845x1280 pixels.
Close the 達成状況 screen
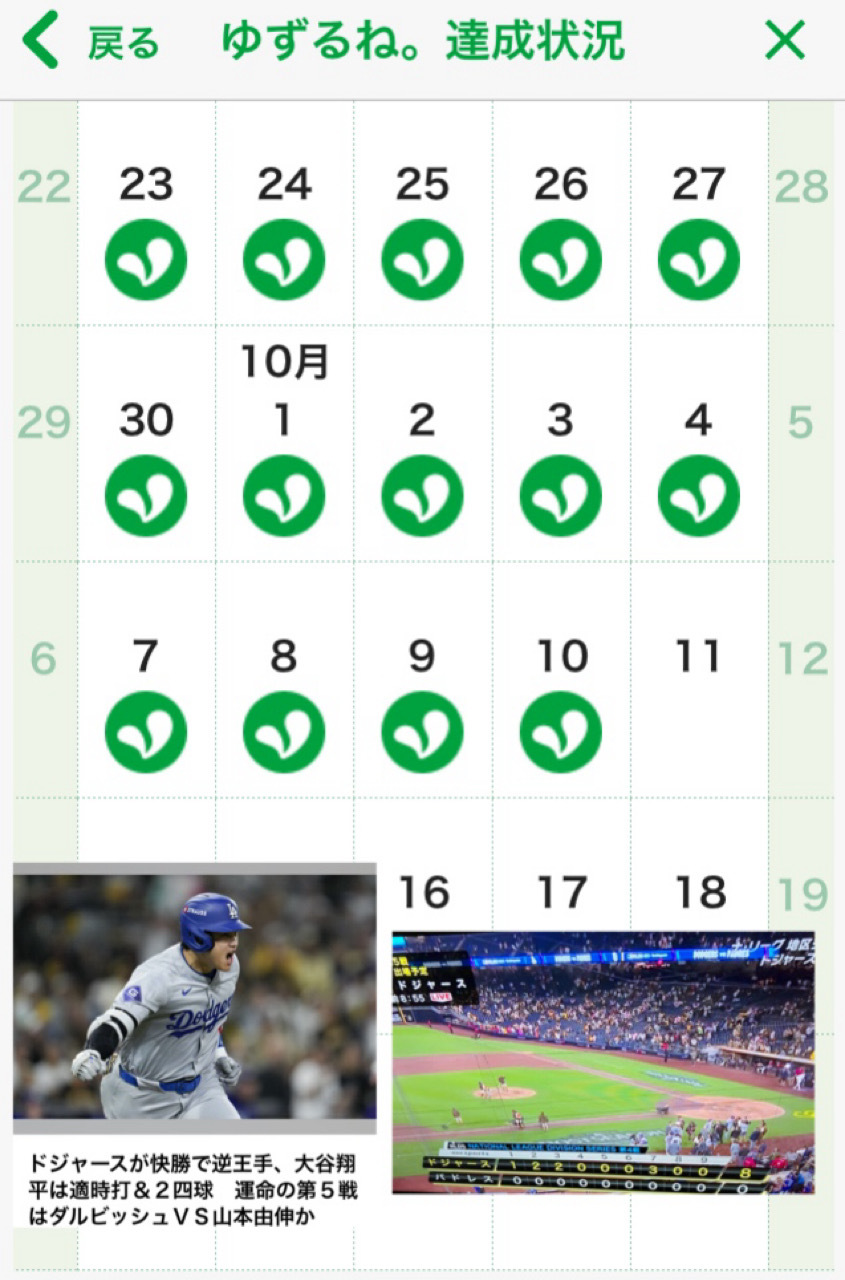[784, 41]
